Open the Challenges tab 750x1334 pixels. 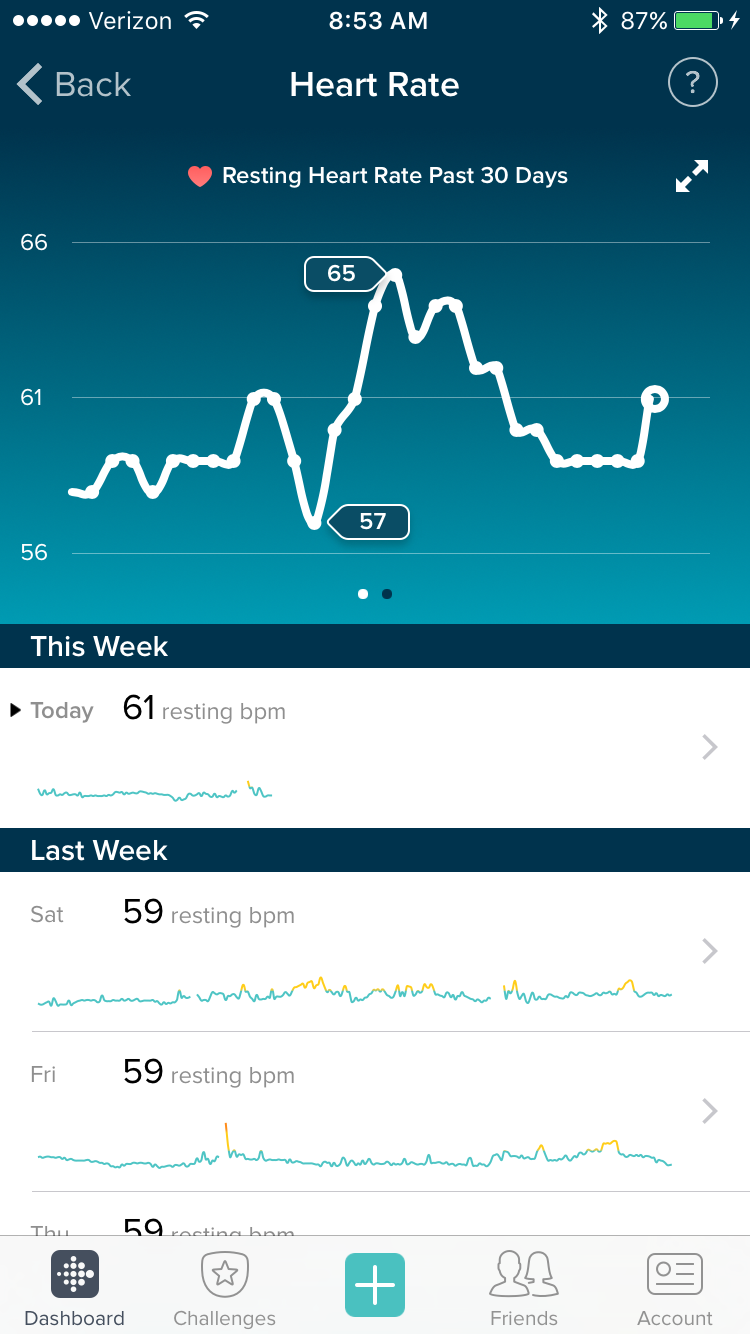click(225, 1288)
